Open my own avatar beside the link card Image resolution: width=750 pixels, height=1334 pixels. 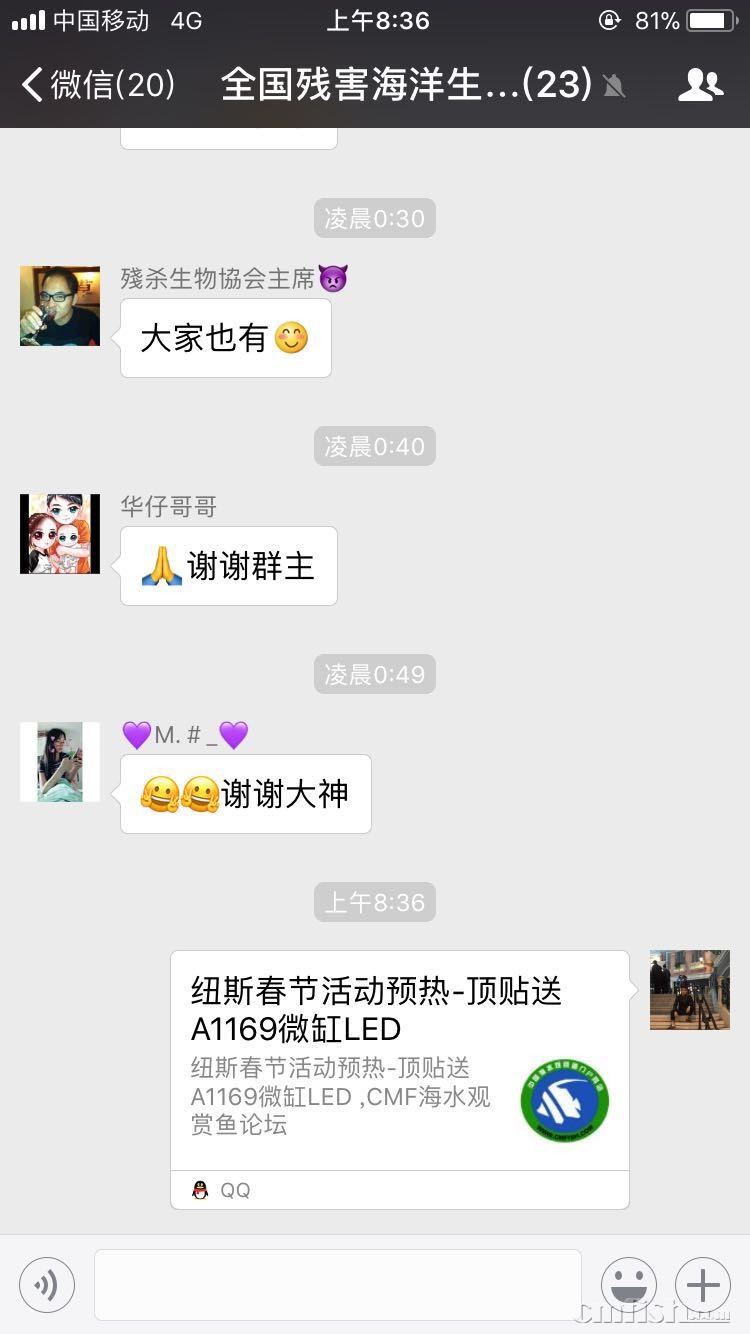(x=690, y=990)
